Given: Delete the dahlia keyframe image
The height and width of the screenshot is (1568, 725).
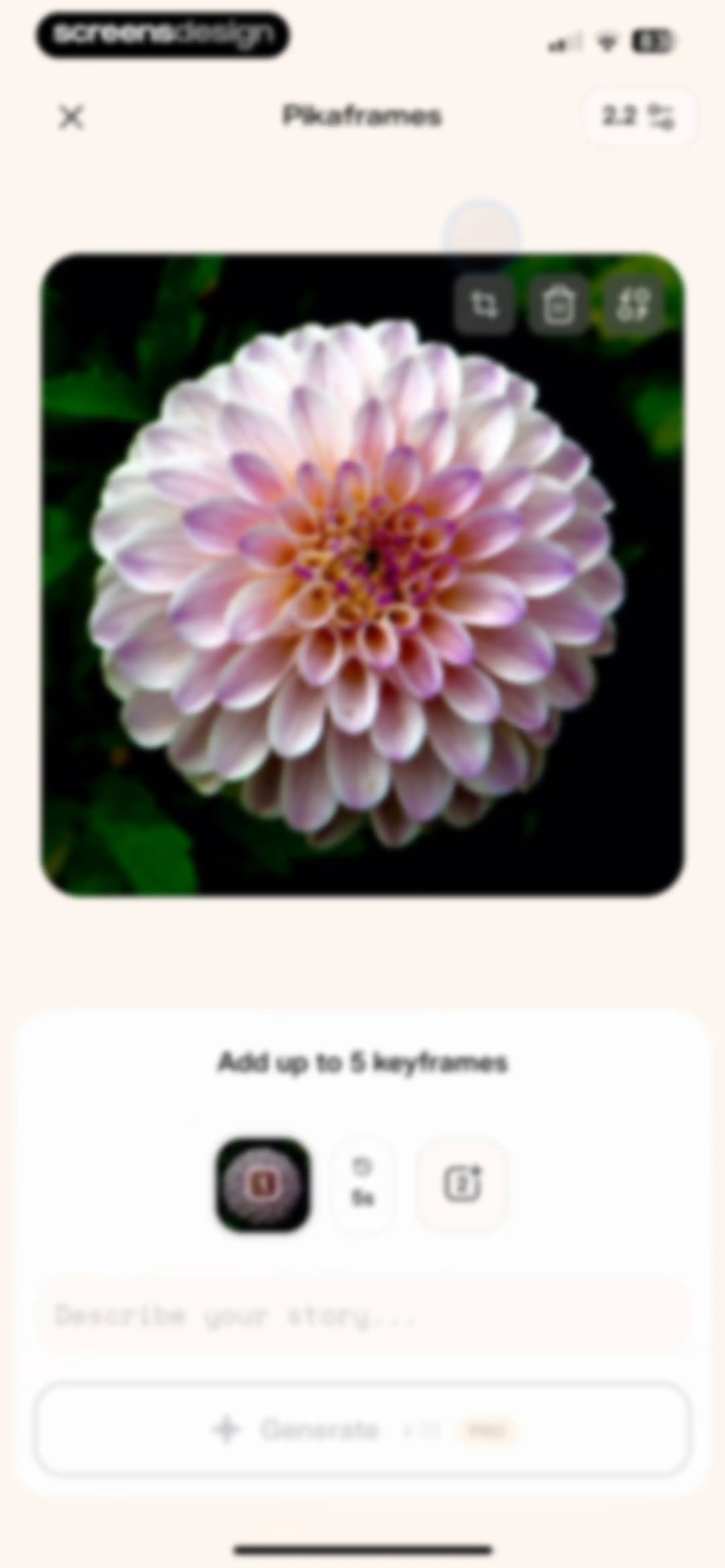Looking at the screenshot, I should click(558, 304).
